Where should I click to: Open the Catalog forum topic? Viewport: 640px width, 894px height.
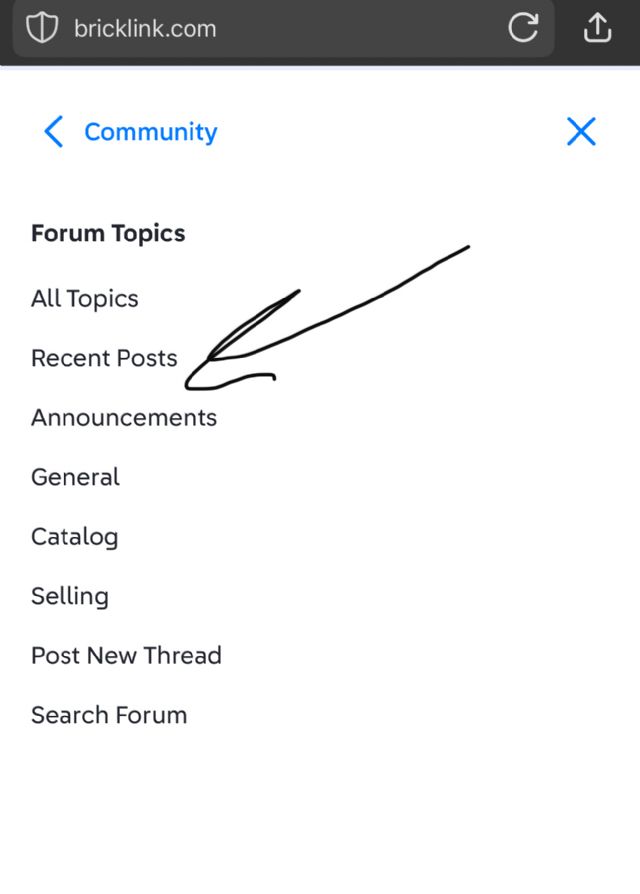pyautogui.click(x=75, y=536)
